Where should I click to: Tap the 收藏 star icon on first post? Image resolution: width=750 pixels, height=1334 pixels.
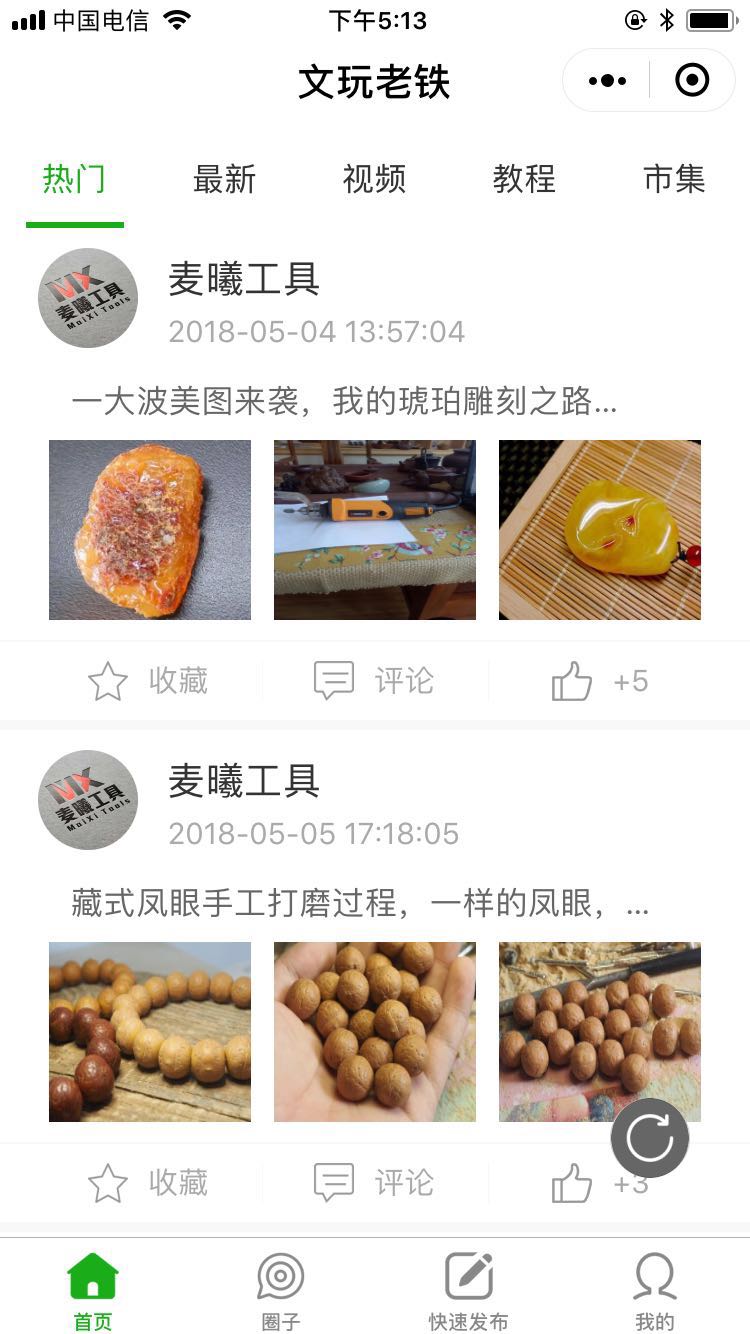tap(110, 681)
